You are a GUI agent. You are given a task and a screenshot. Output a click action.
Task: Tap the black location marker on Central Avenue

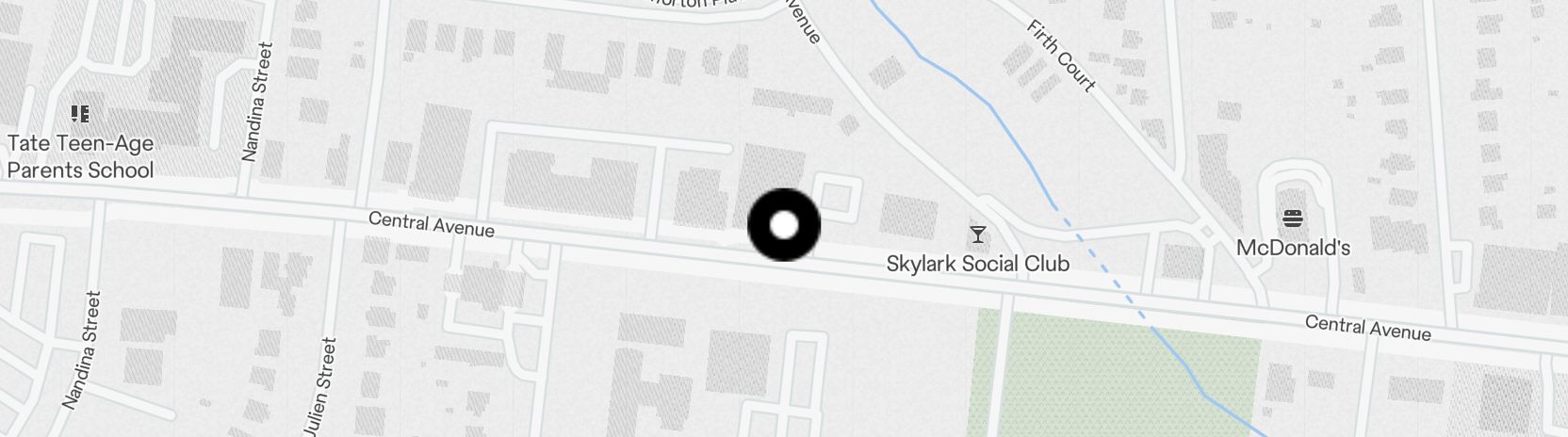(x=784, y=225)
